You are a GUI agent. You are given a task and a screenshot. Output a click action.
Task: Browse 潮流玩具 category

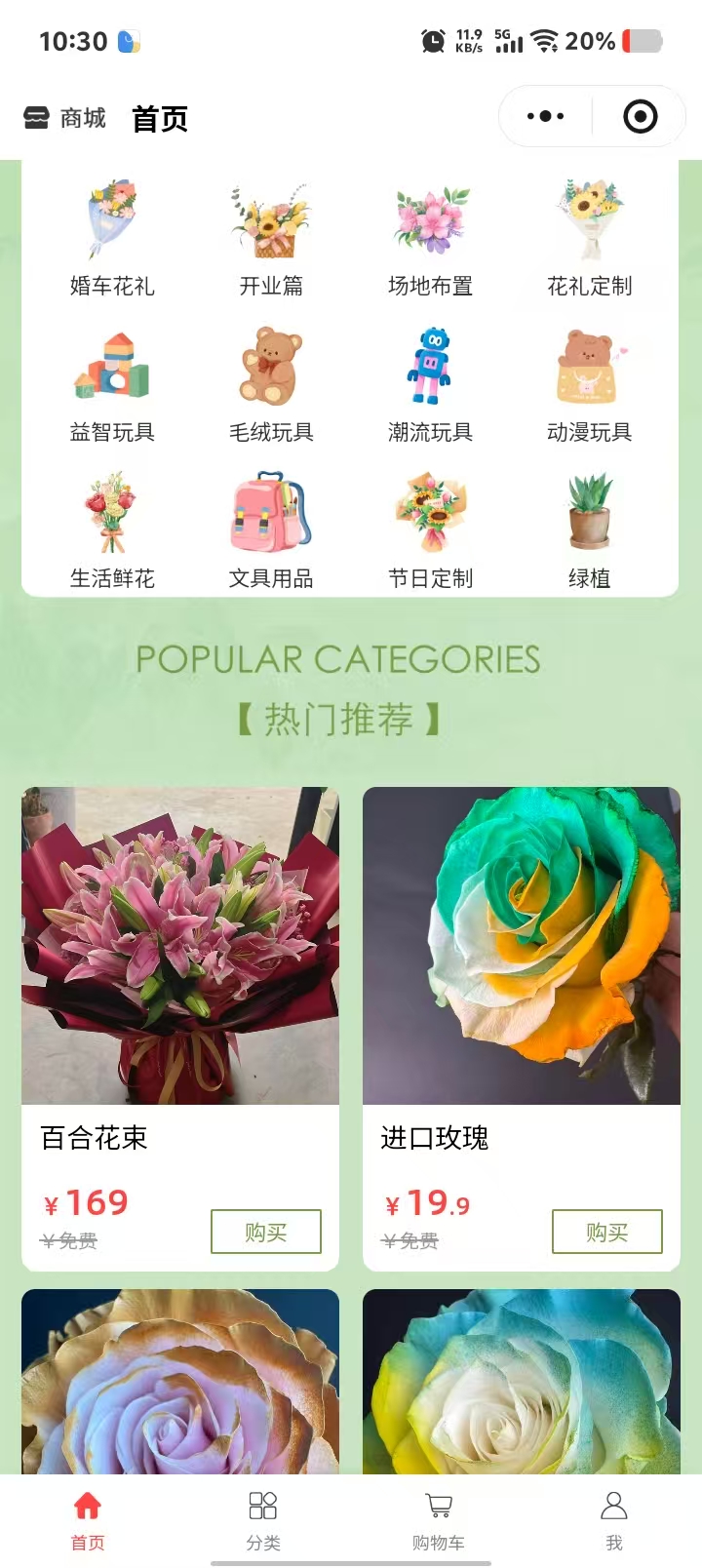click(430, 384)
